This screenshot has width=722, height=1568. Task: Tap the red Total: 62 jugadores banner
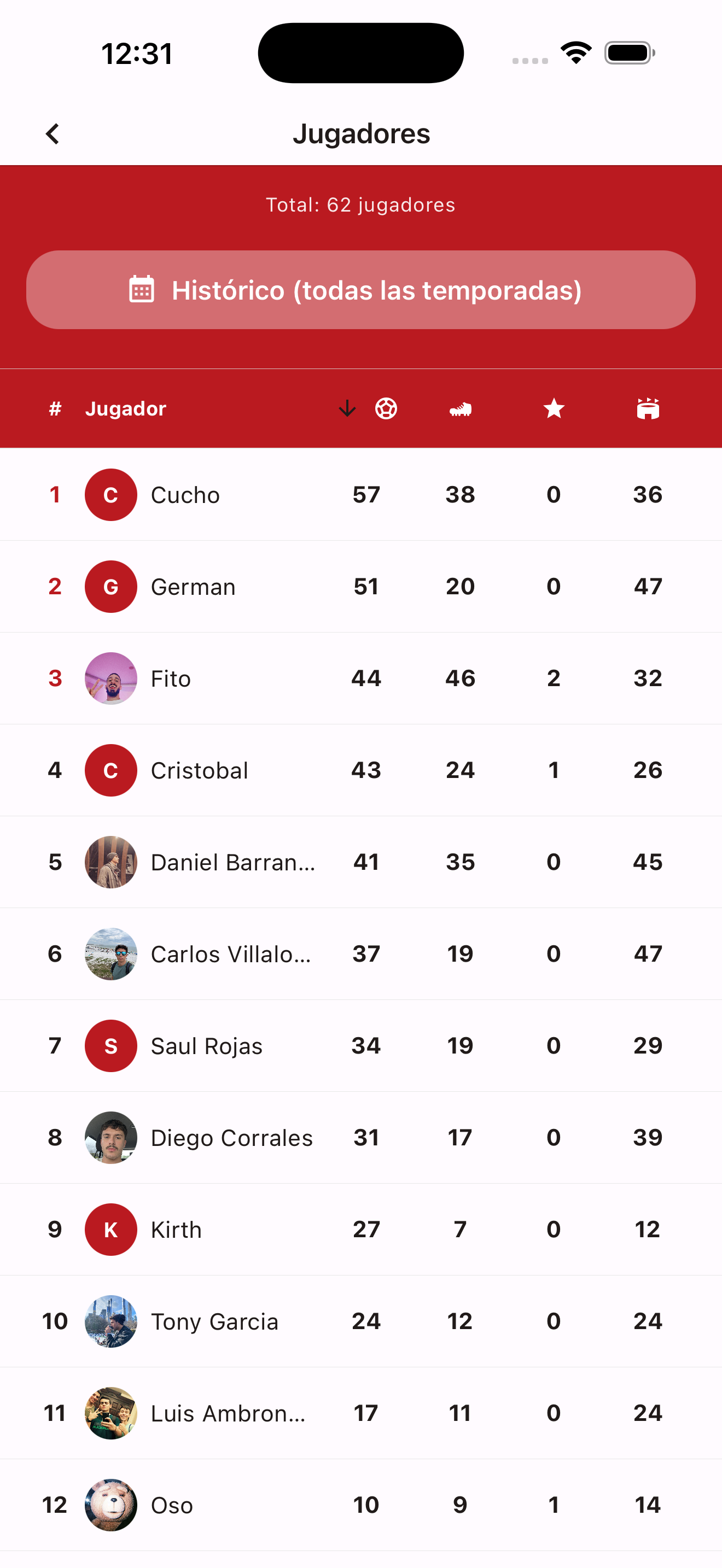point(361,204)
